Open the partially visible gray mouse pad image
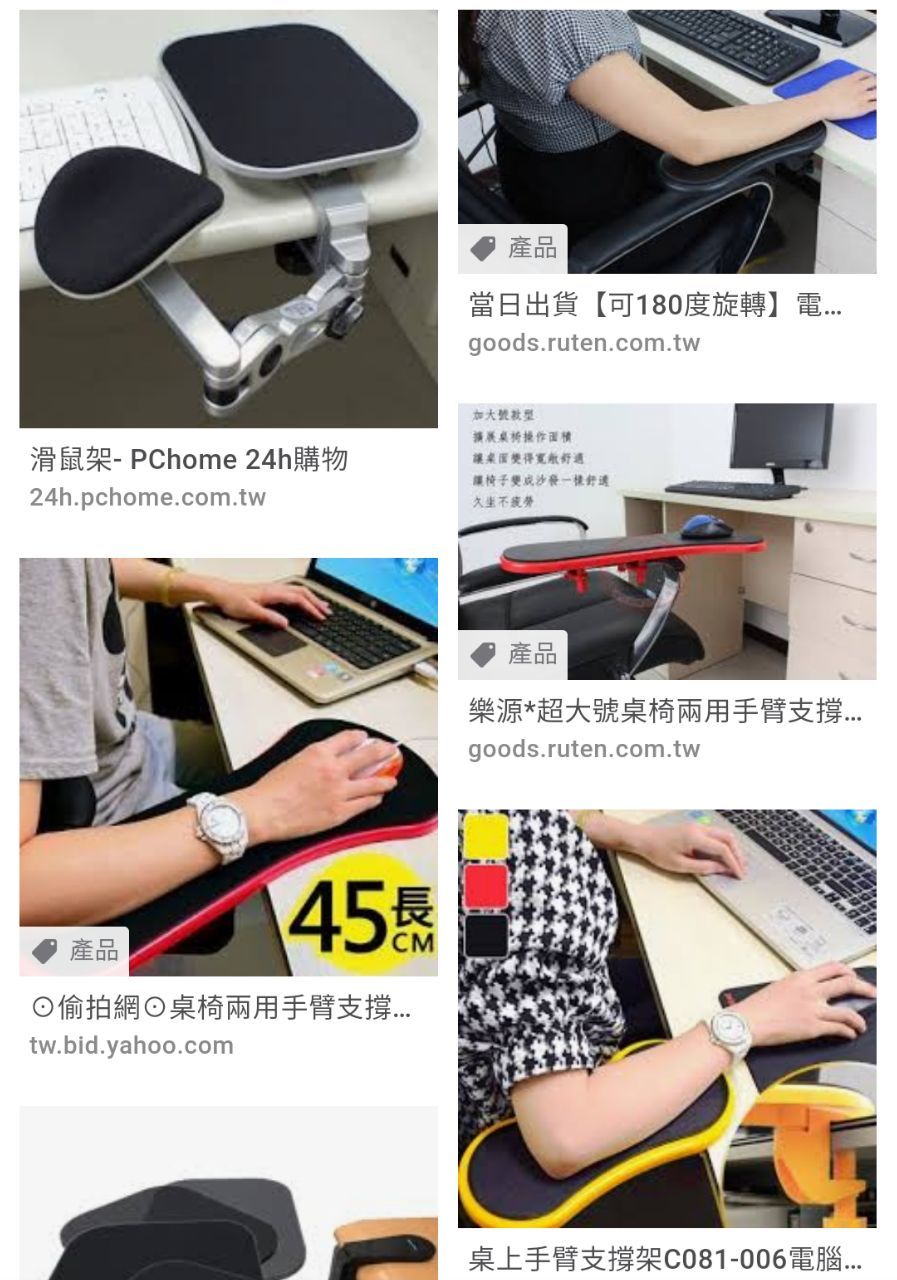 pyautogui.click(x=228, y=1193)
